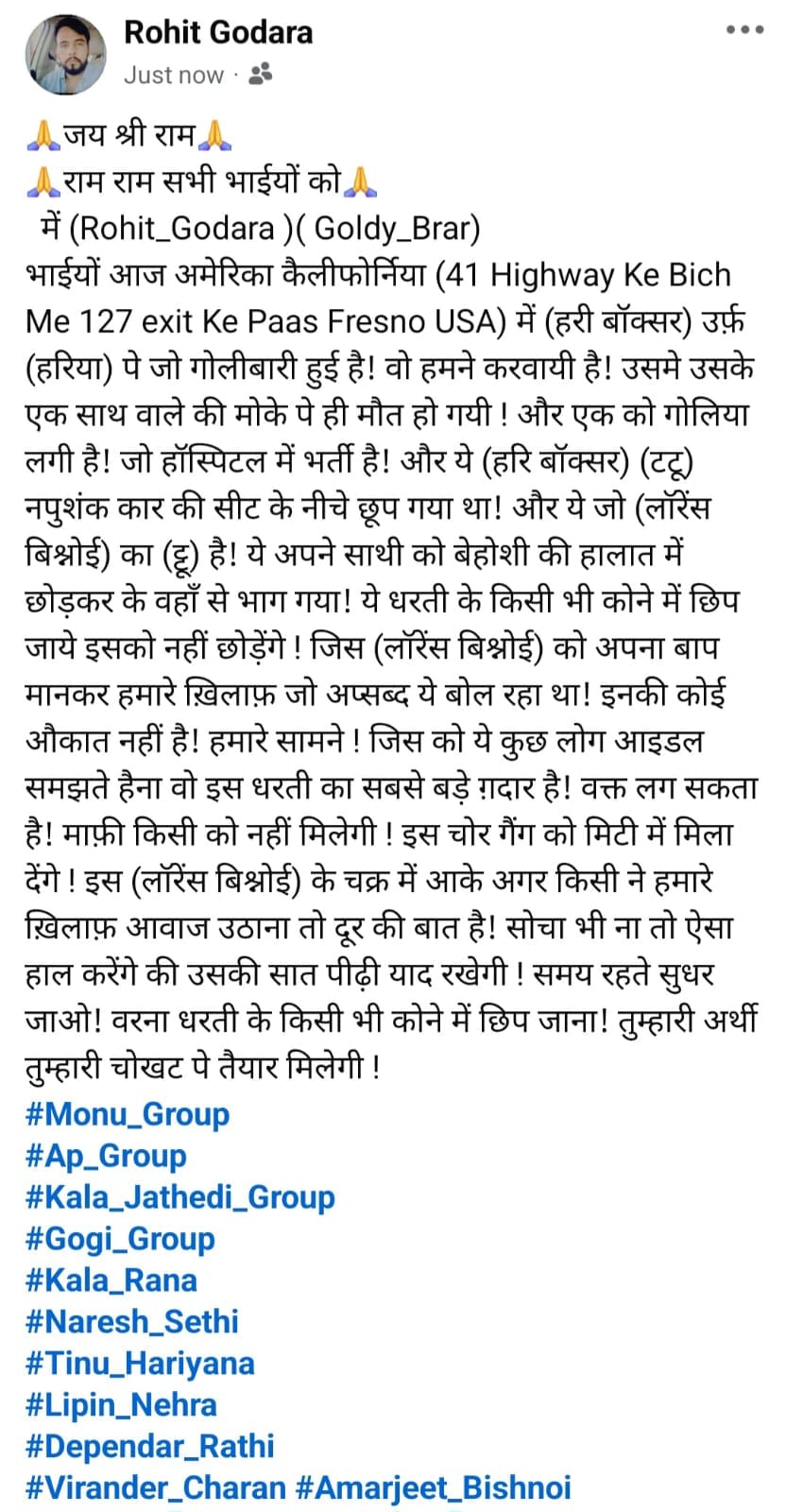
Task: Open the #Ap_Group hashtag
Action: pyautogui.click(x=106, y=1156)
